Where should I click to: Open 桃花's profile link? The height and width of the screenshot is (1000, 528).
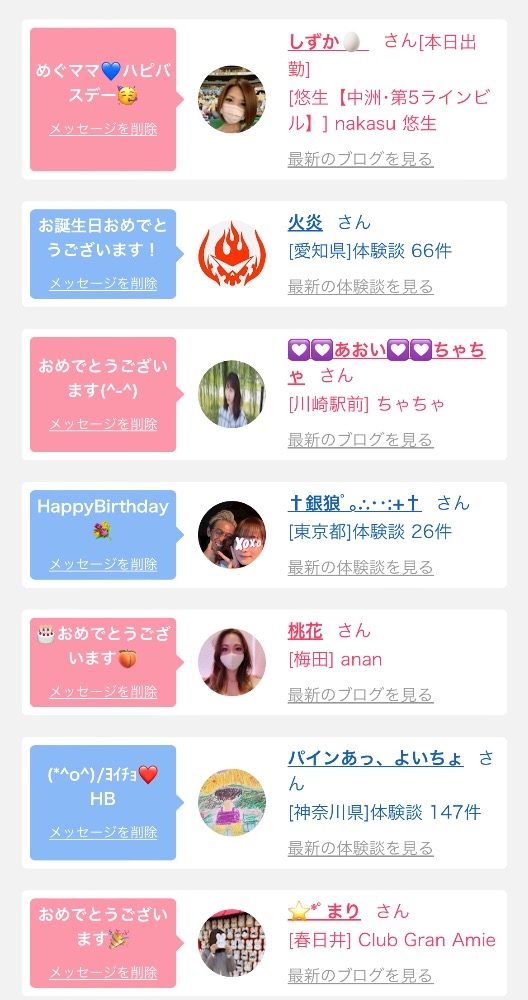click(305, 631)
